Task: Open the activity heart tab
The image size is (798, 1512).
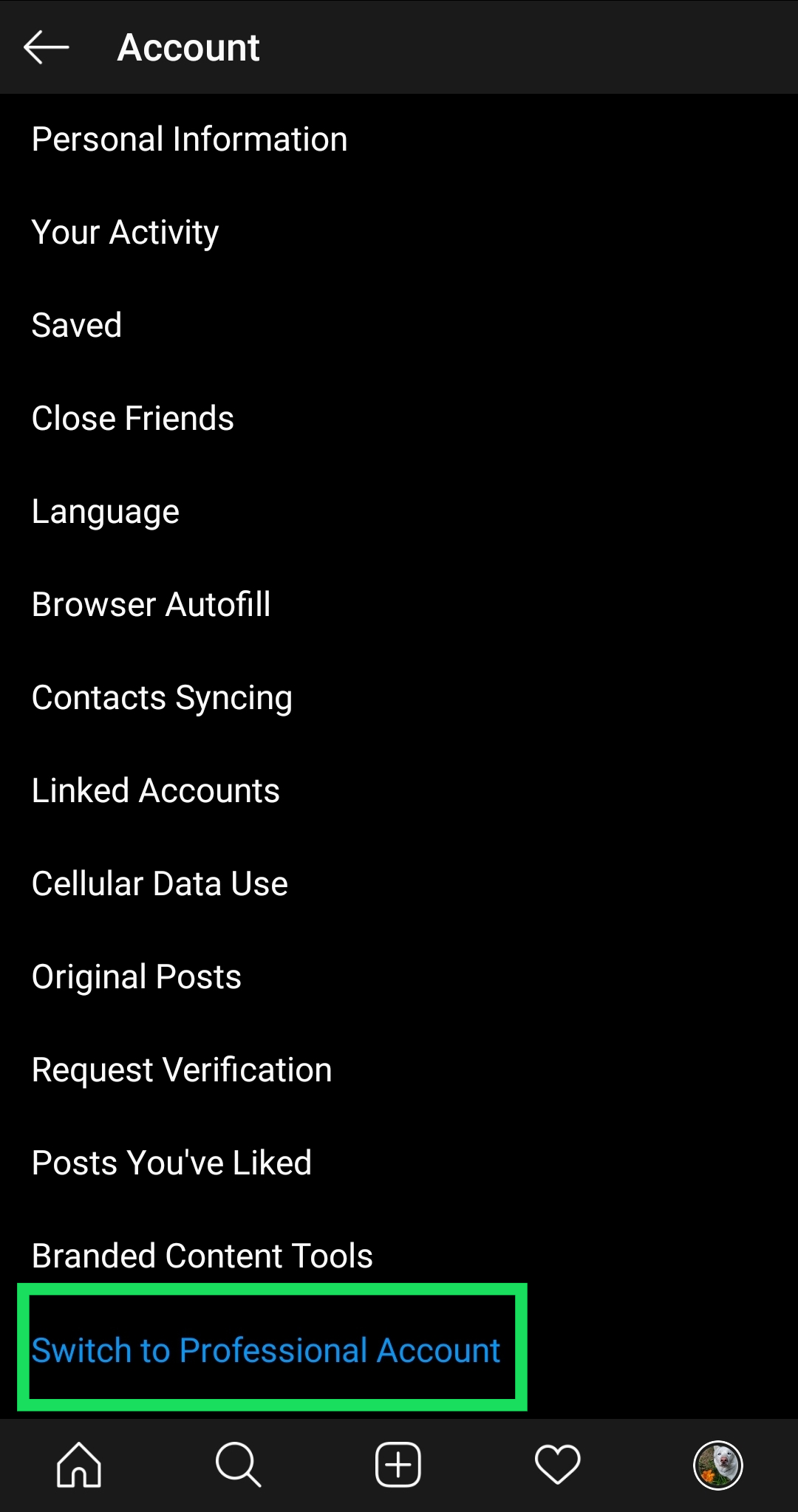Action: pos(558,1464)
